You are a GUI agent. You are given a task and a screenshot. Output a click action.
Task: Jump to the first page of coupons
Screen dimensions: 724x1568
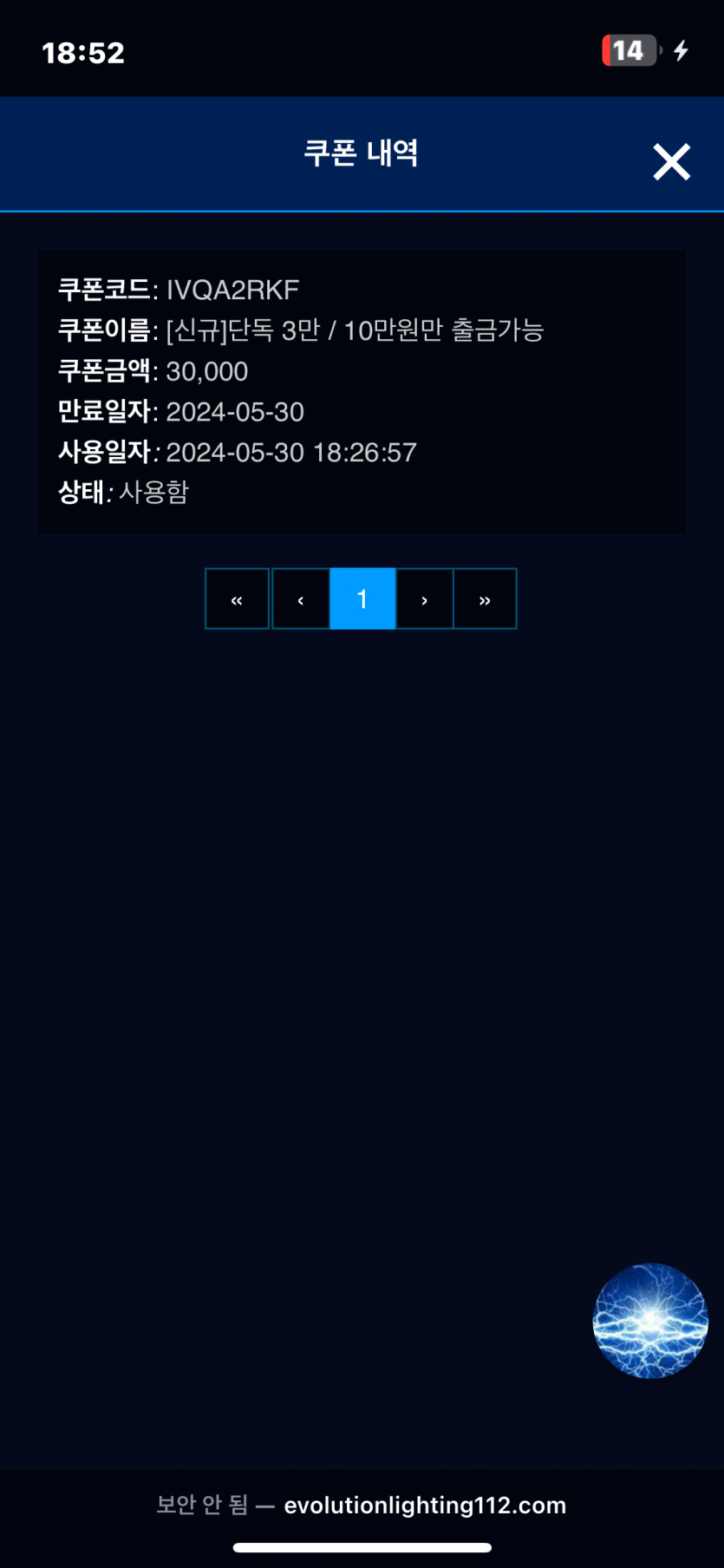237,598
